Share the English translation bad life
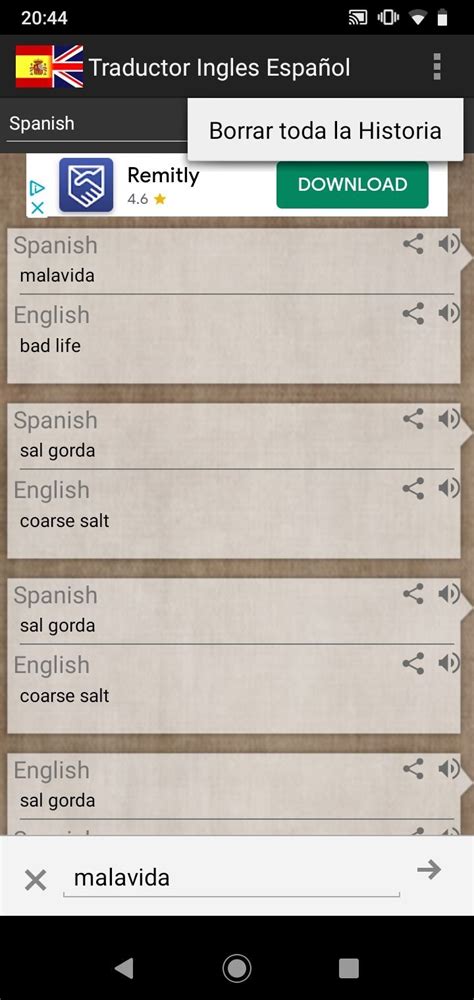The width and height of the screenshot is (474, 1000). (413, 313)
